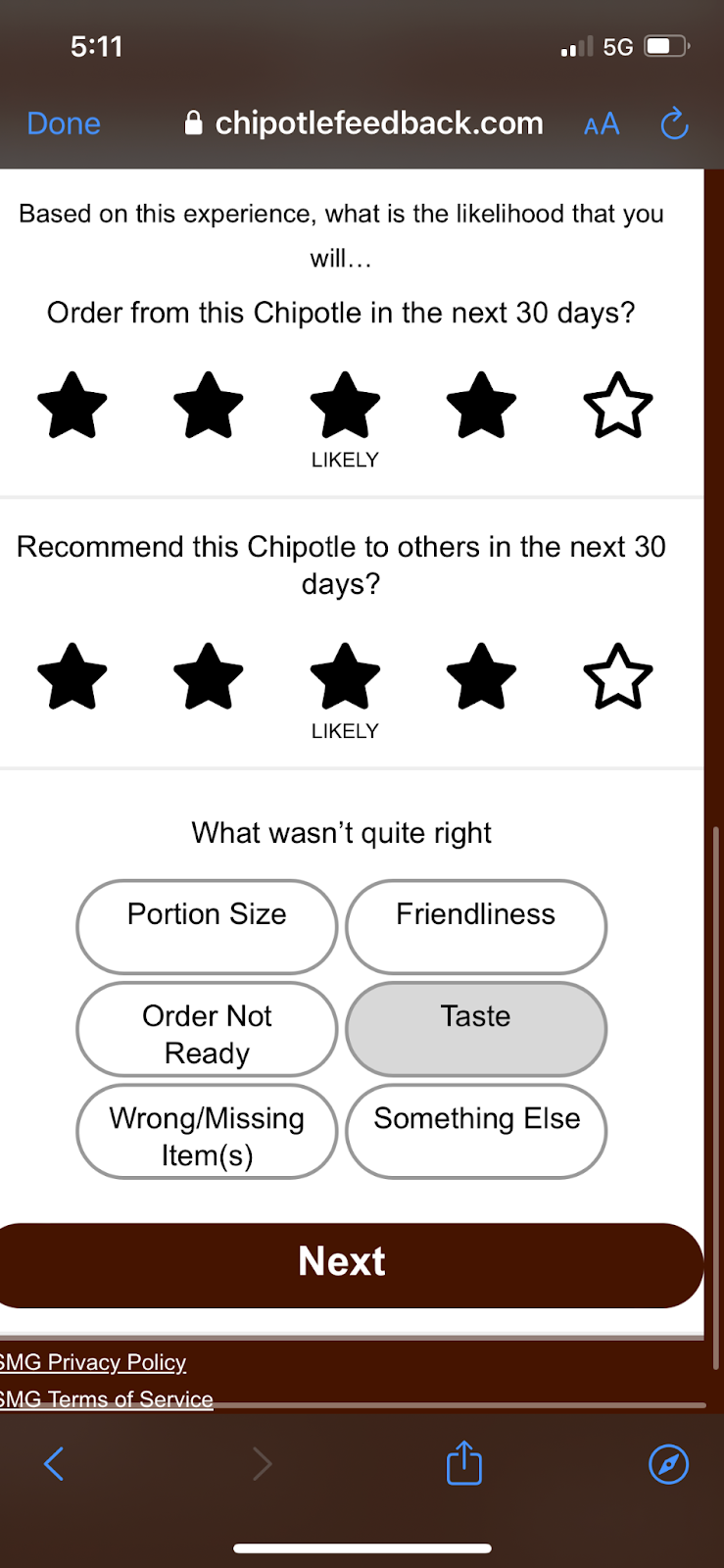Image resolution: width=724 pixels, height=1568 pixels.
Task: Tap the padlock icon next to the URL
Action: [x=193, y=123]
